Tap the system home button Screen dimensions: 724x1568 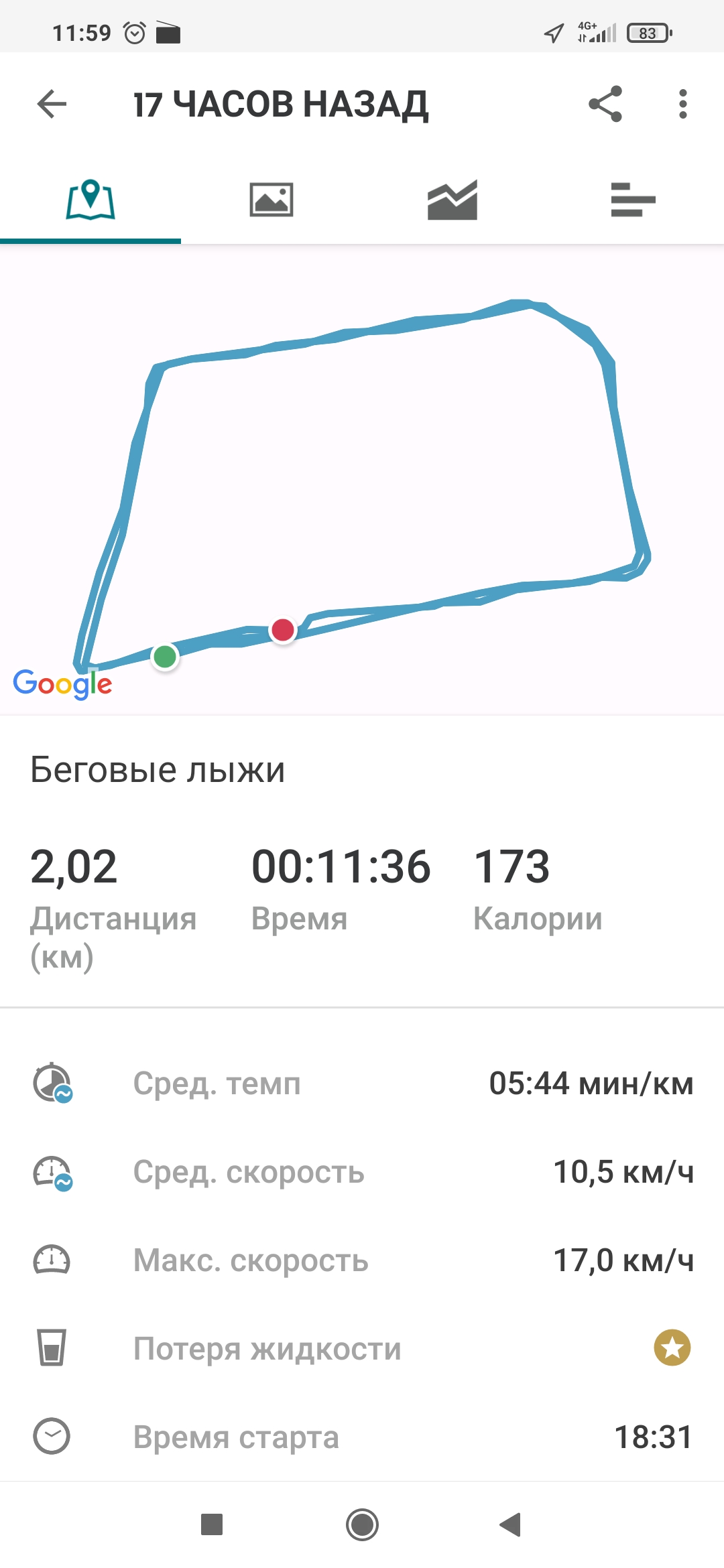(362, 1525)
